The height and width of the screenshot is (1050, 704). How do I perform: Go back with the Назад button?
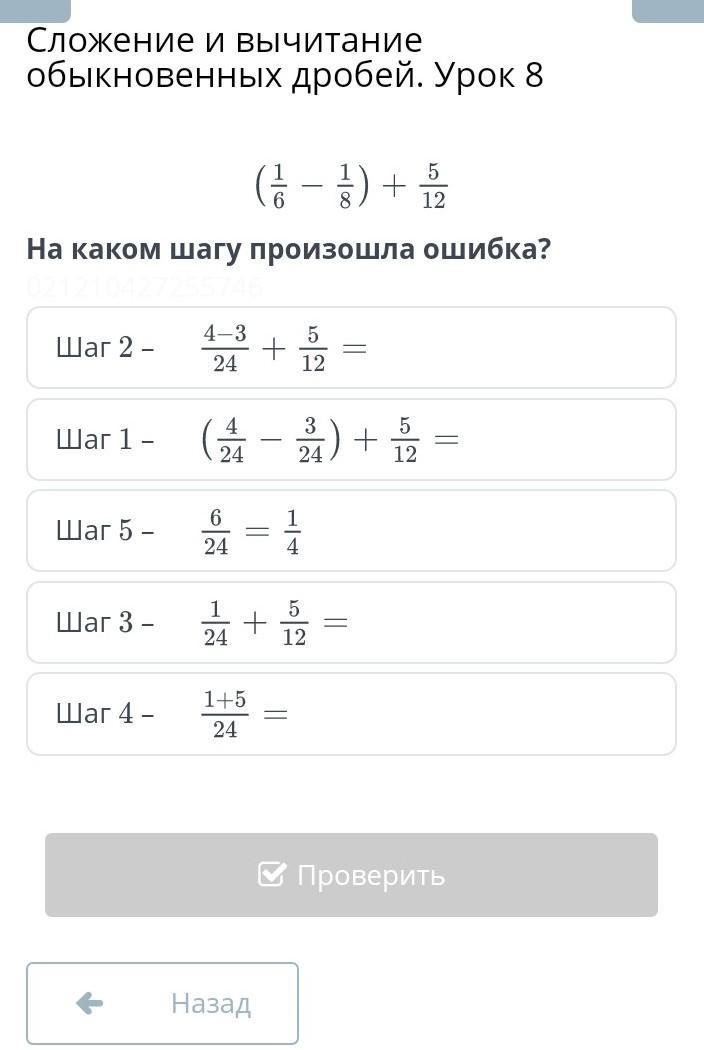pos(162,1003)
